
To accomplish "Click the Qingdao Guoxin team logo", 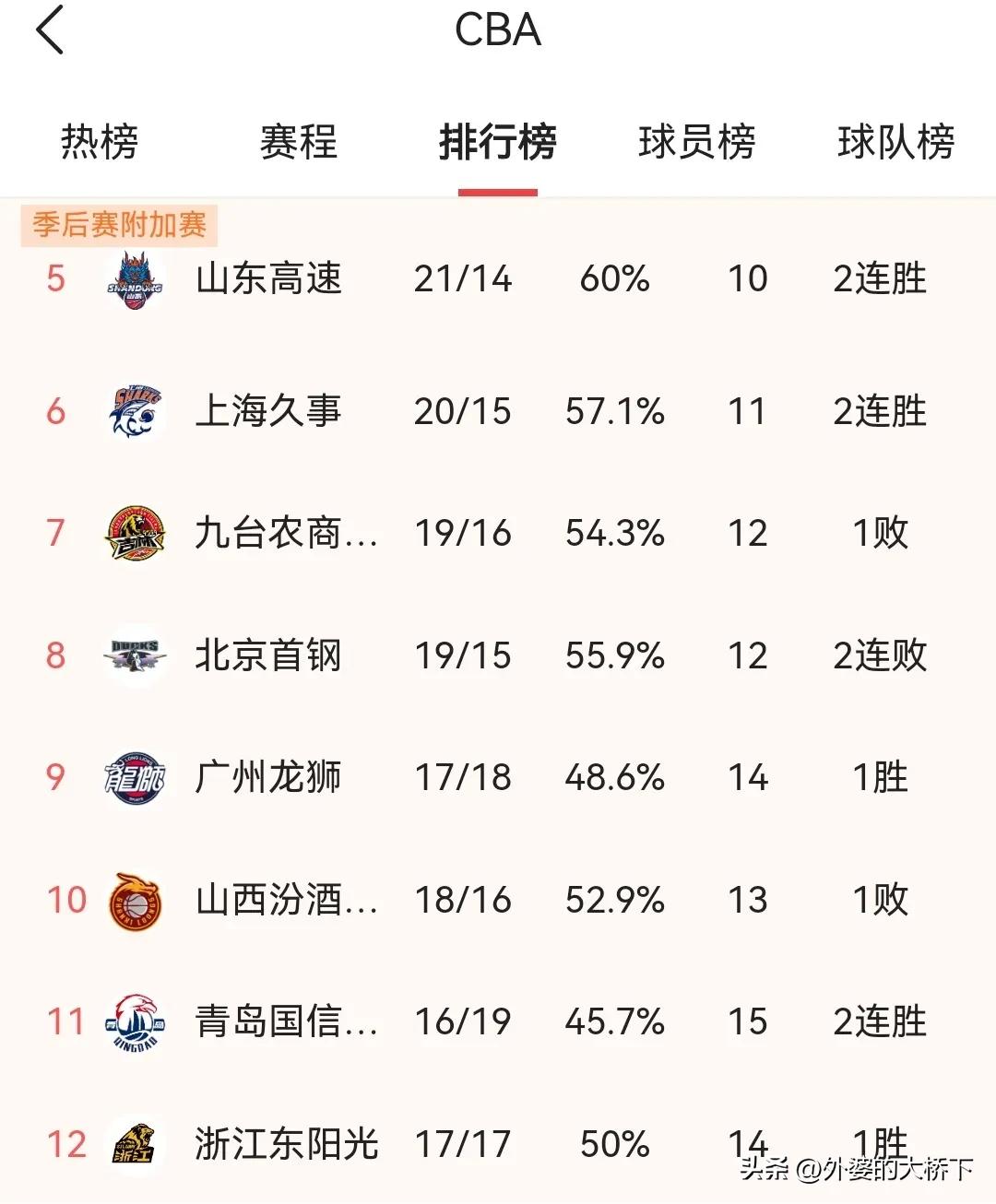I will (135, 1021).
